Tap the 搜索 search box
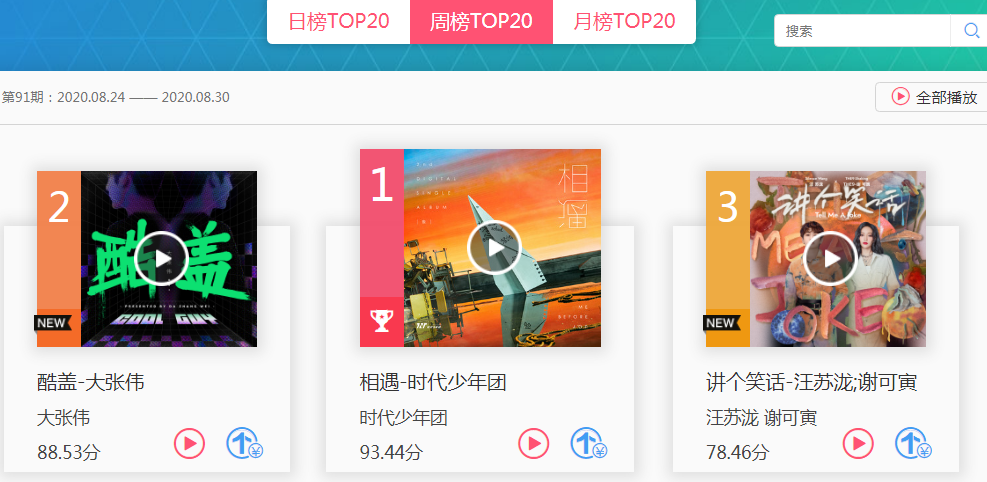The image size is (987, 482). click(x=861, y=31)
